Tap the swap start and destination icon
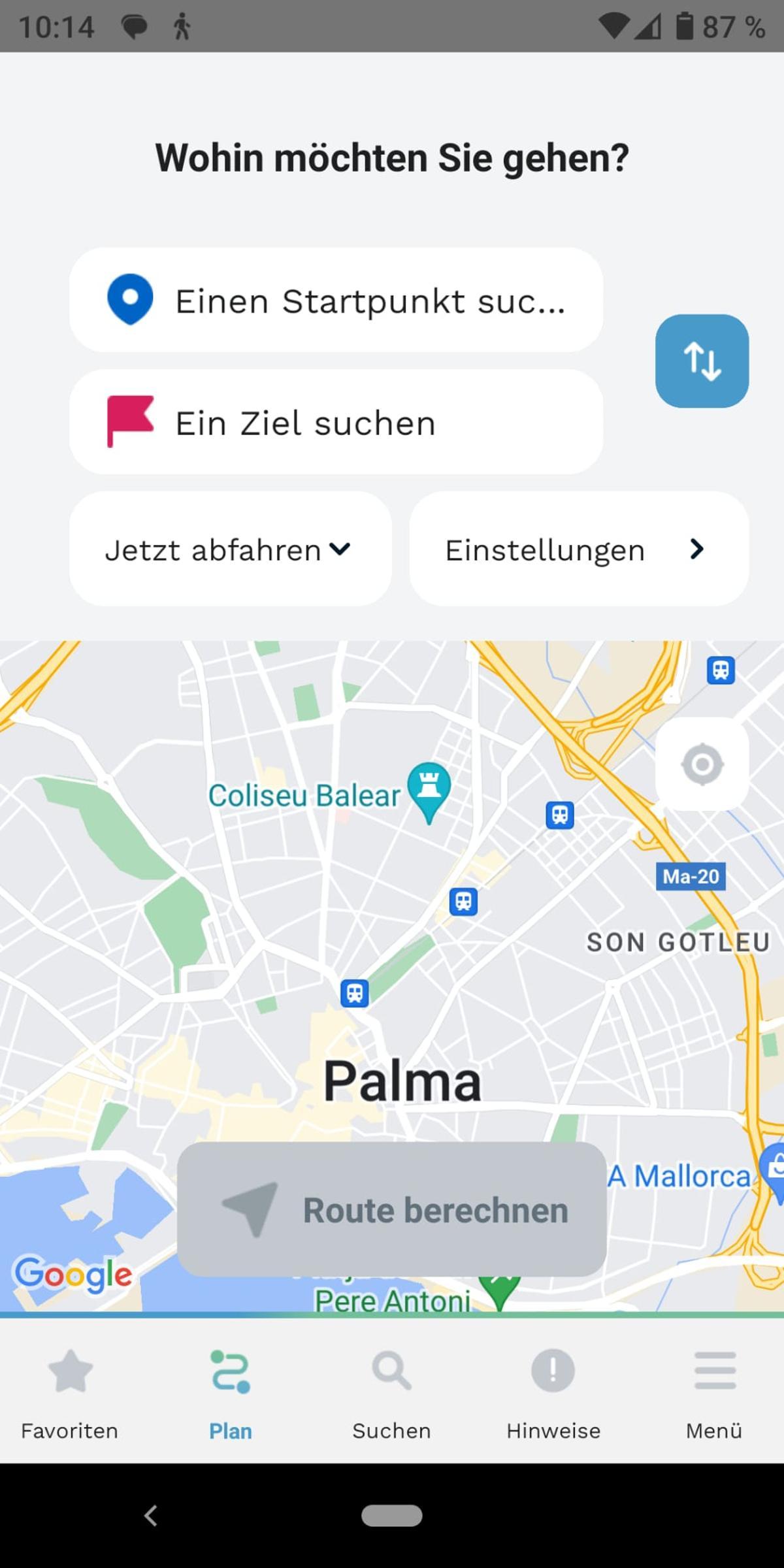Viewport: 784px width, 1568px height. point(702,362)
